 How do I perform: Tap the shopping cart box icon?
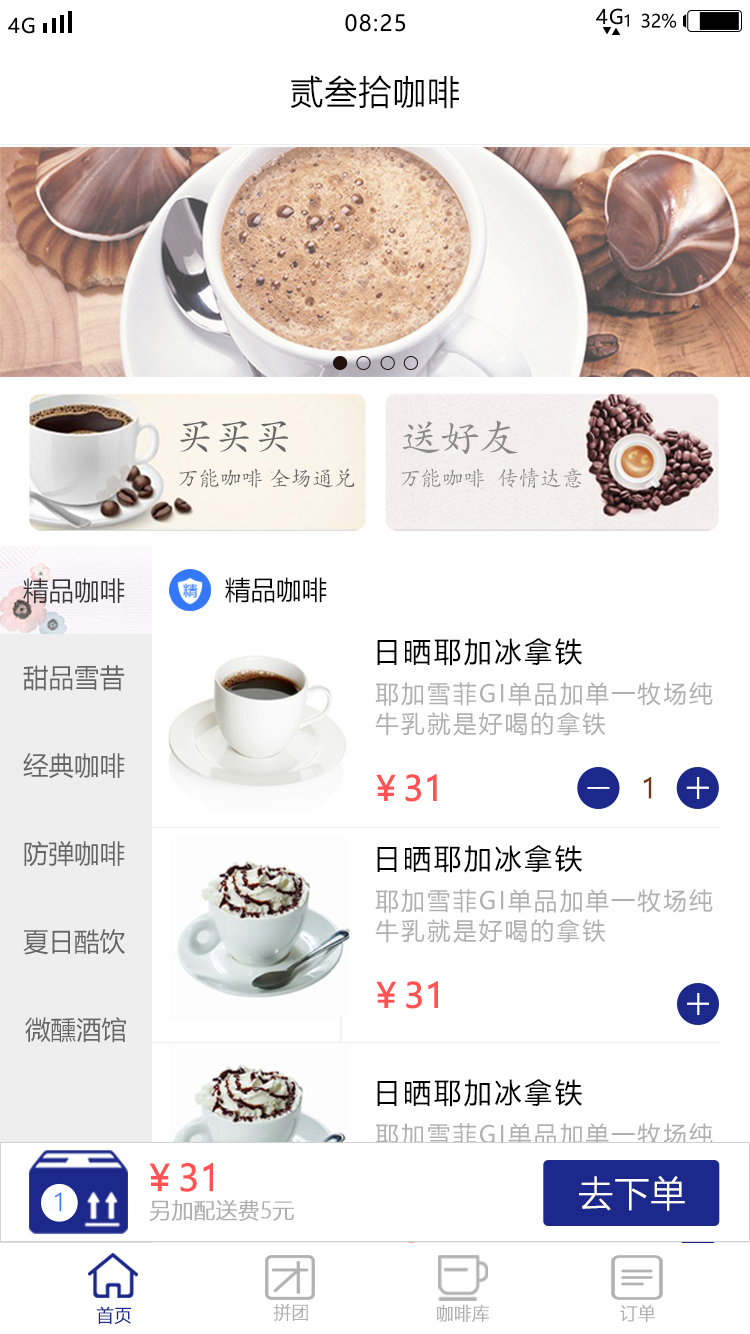pyautogui.click(x=75, y=1192)
